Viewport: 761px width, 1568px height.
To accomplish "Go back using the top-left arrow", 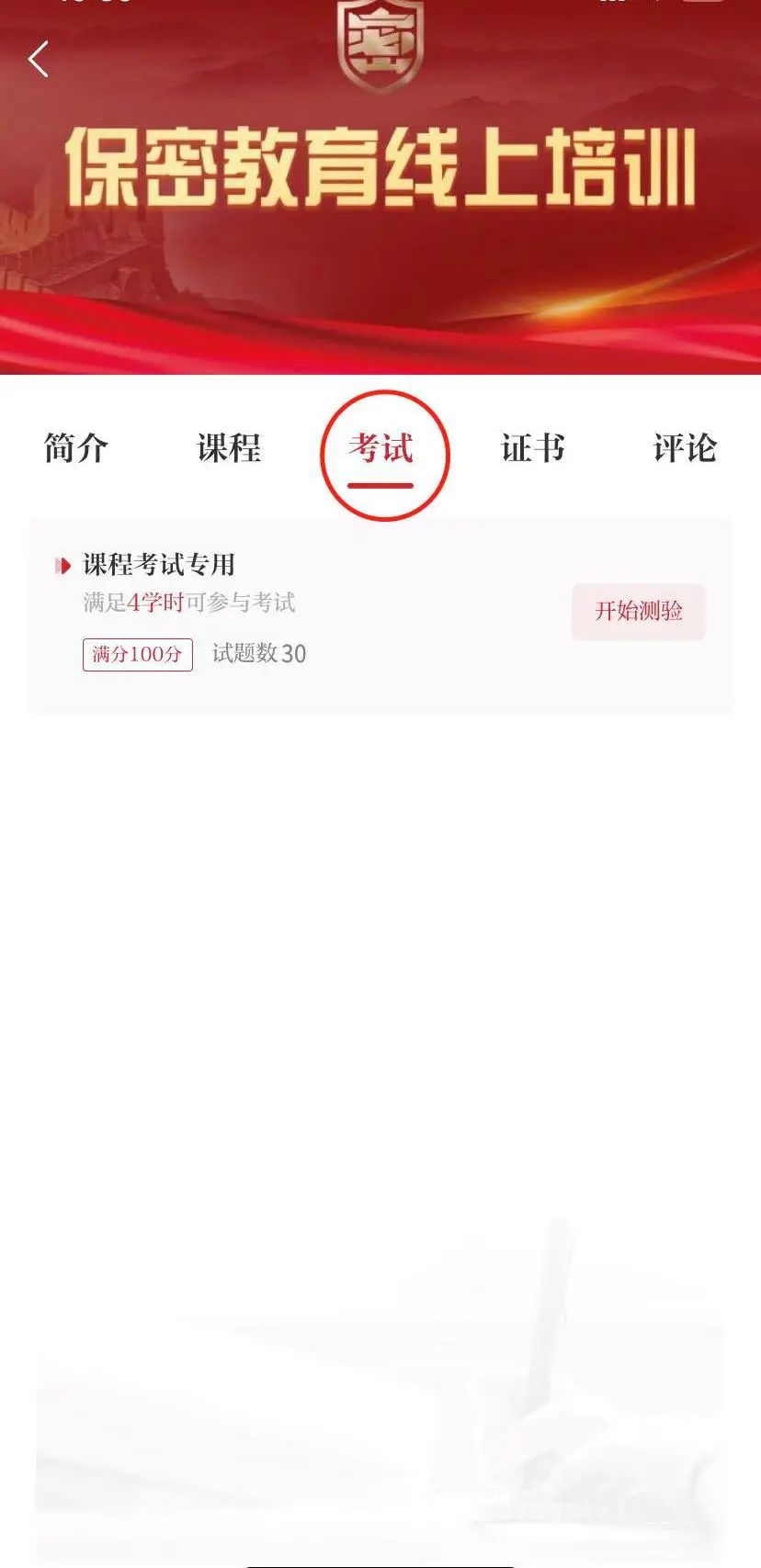I will 39,60.
